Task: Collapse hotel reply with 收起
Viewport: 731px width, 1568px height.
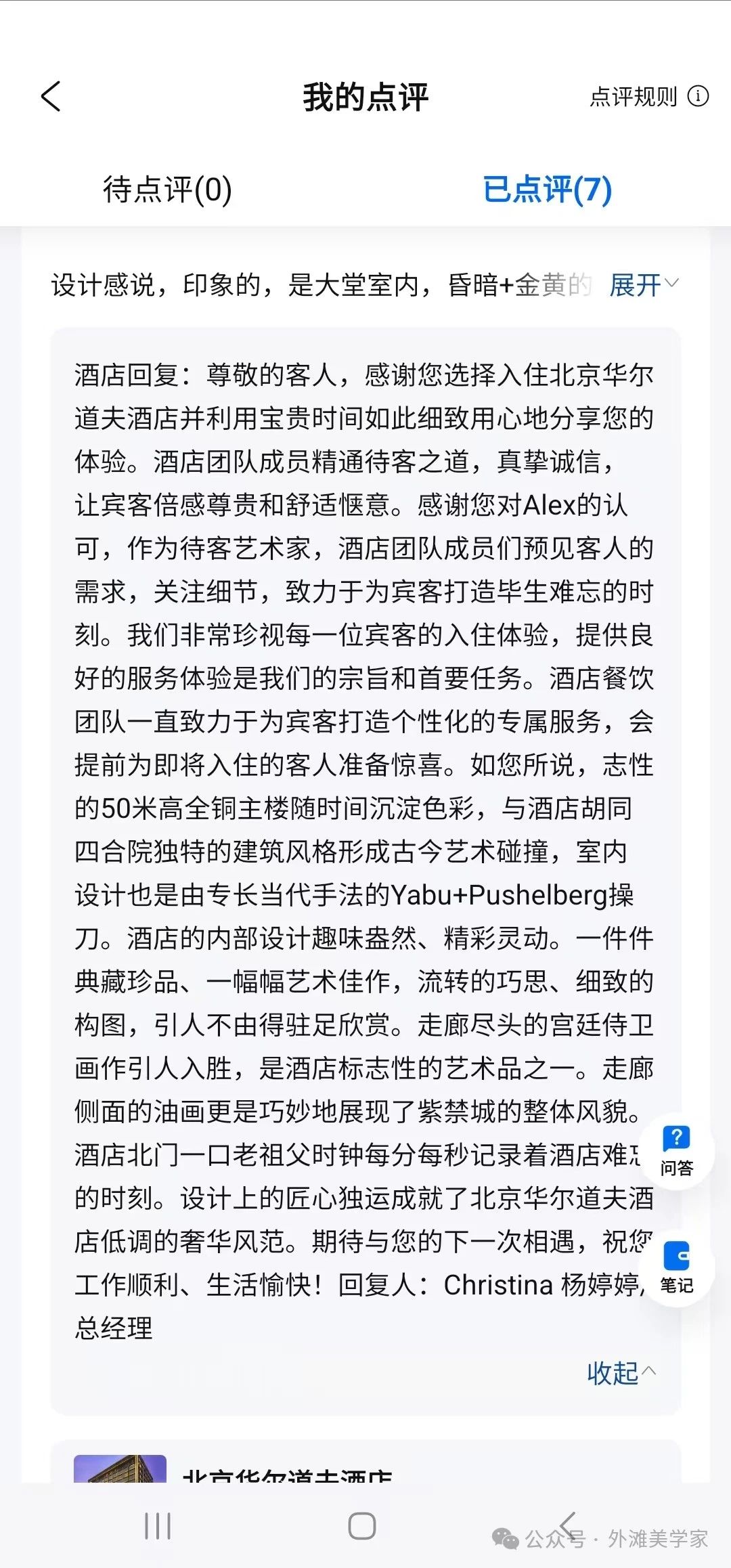Action: pos(620,1372)
